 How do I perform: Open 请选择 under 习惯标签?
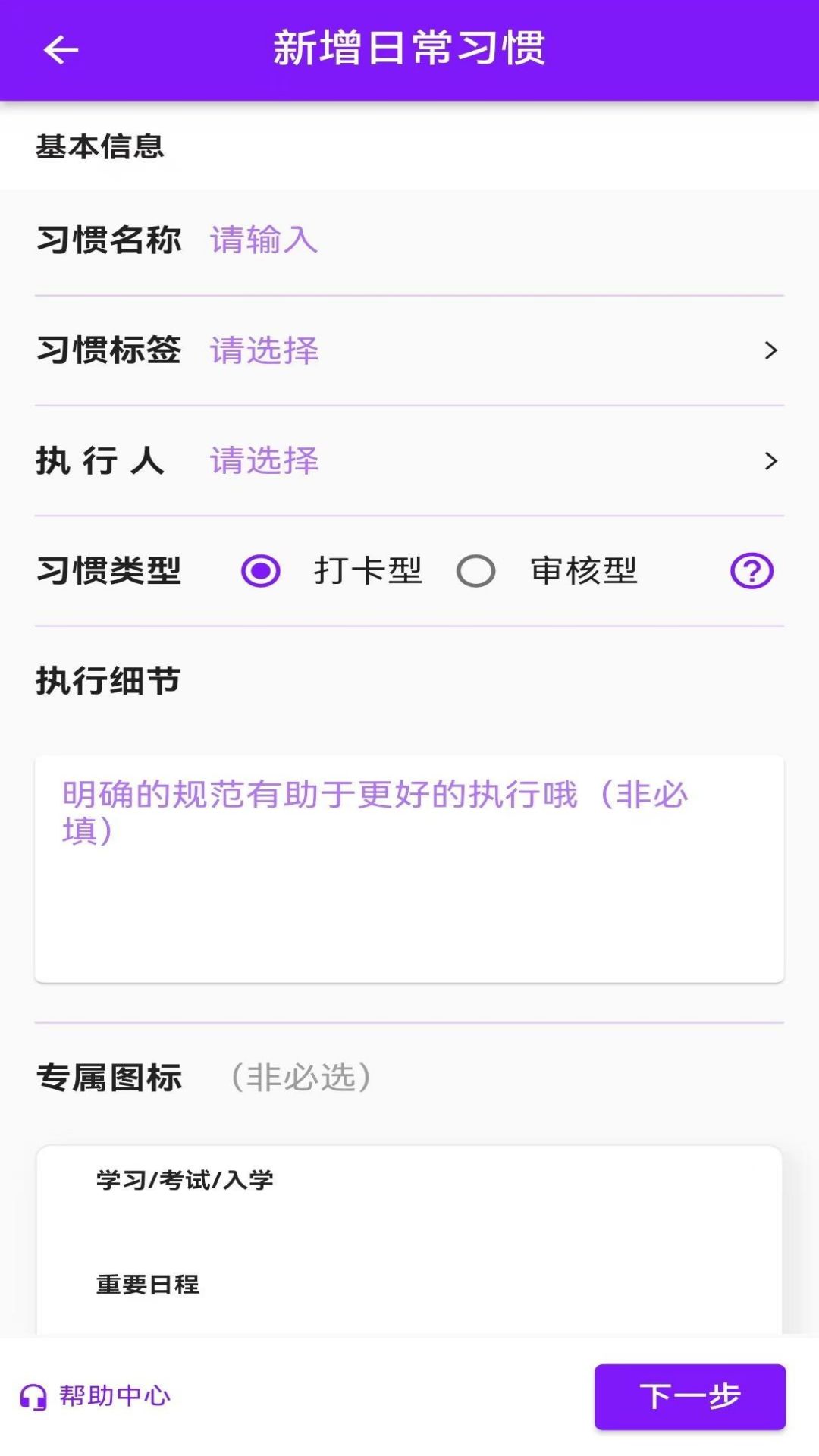coord(263,350)
